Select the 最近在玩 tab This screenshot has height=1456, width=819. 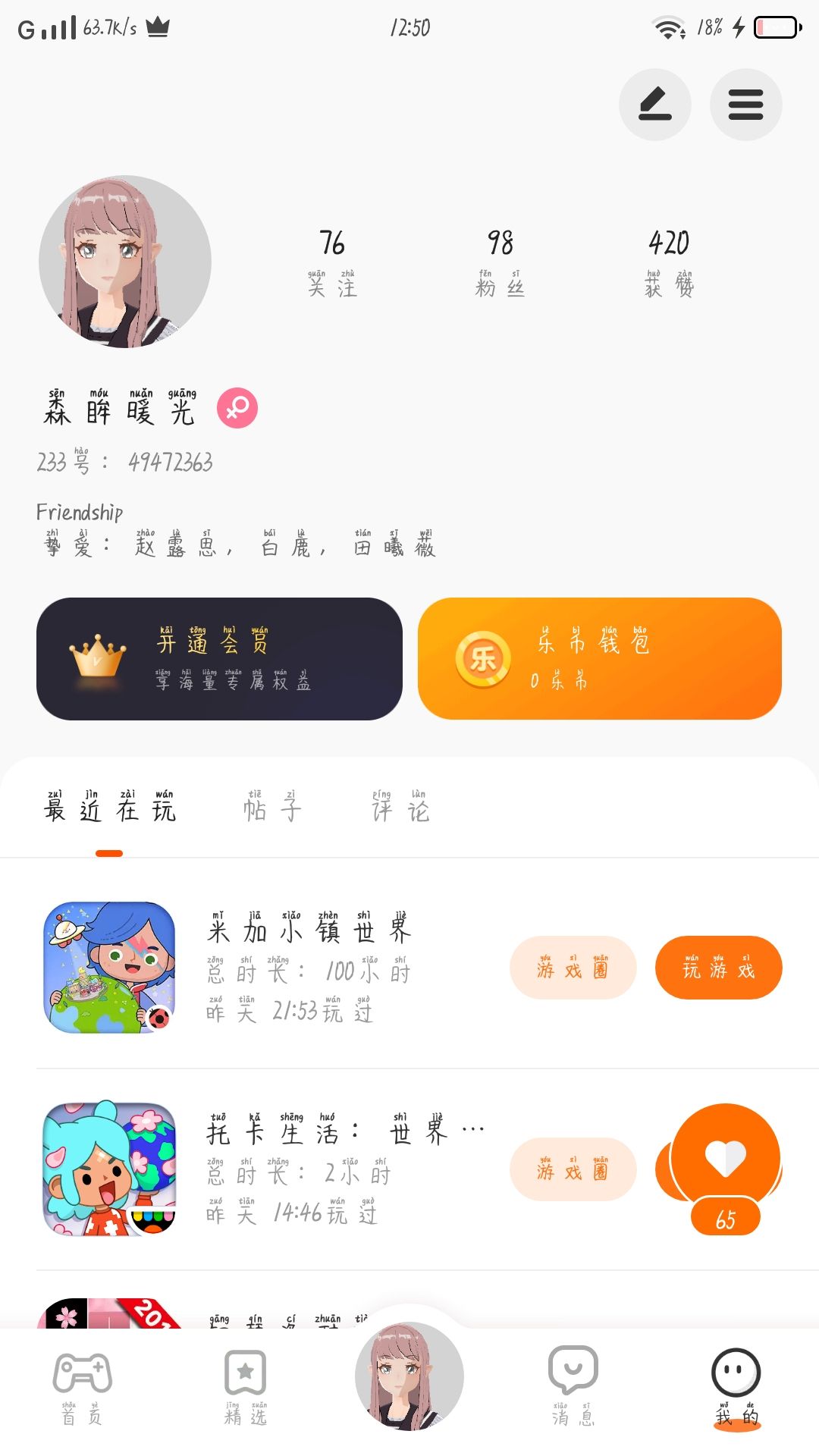109,808
